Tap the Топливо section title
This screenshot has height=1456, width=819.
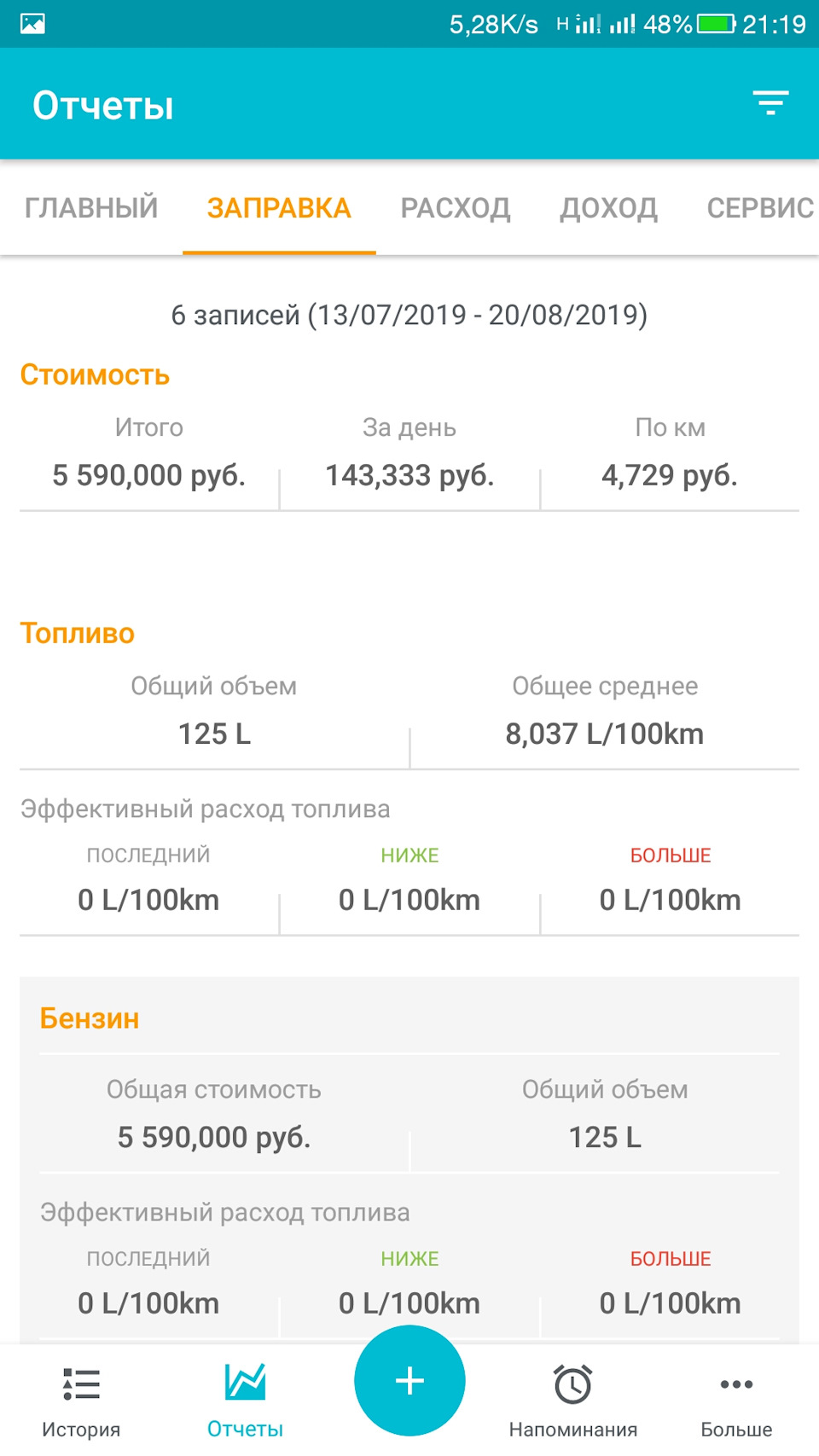pos(78,633)
